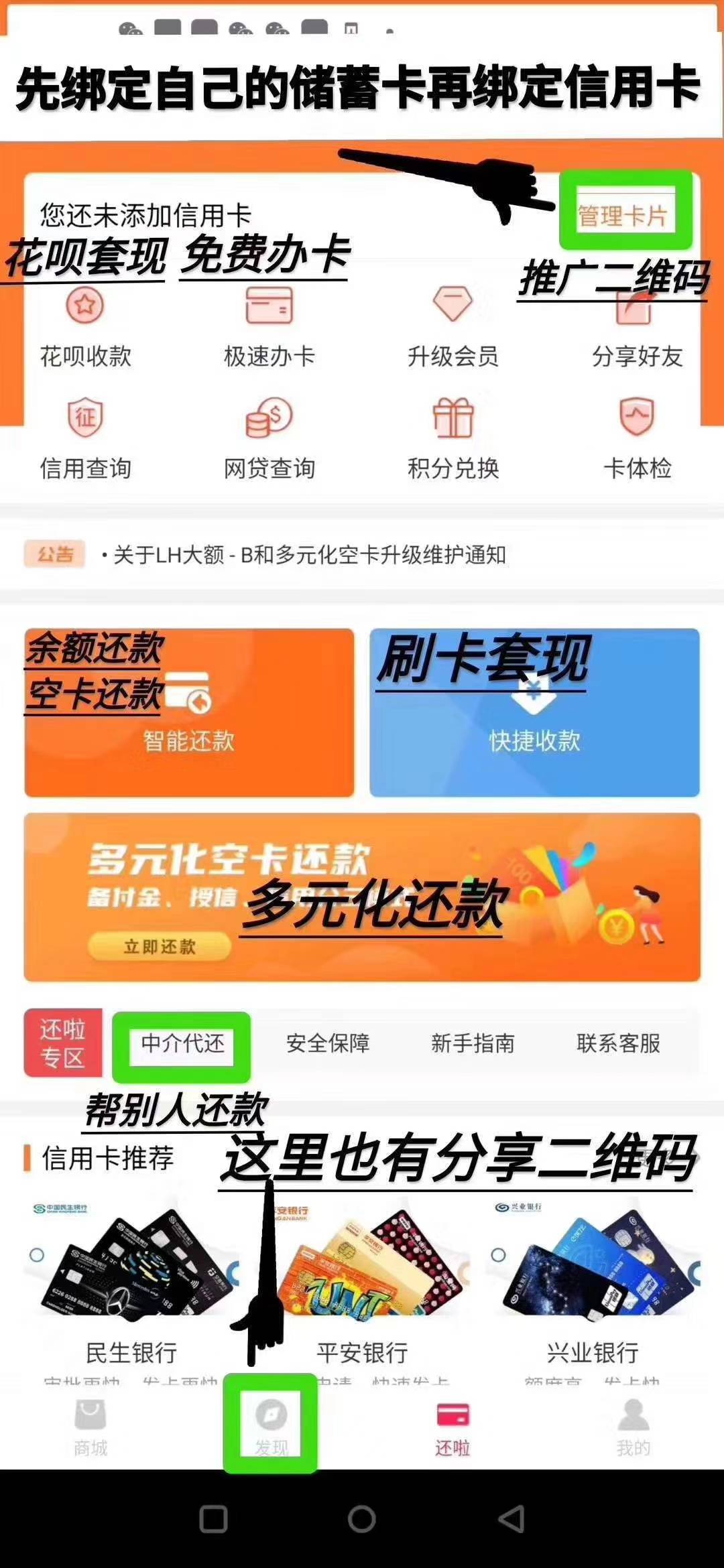Tap 联系客服 to contact support
Image resolution: width=724 pixels, height=1568 pixels.
tap(618, 1043)
